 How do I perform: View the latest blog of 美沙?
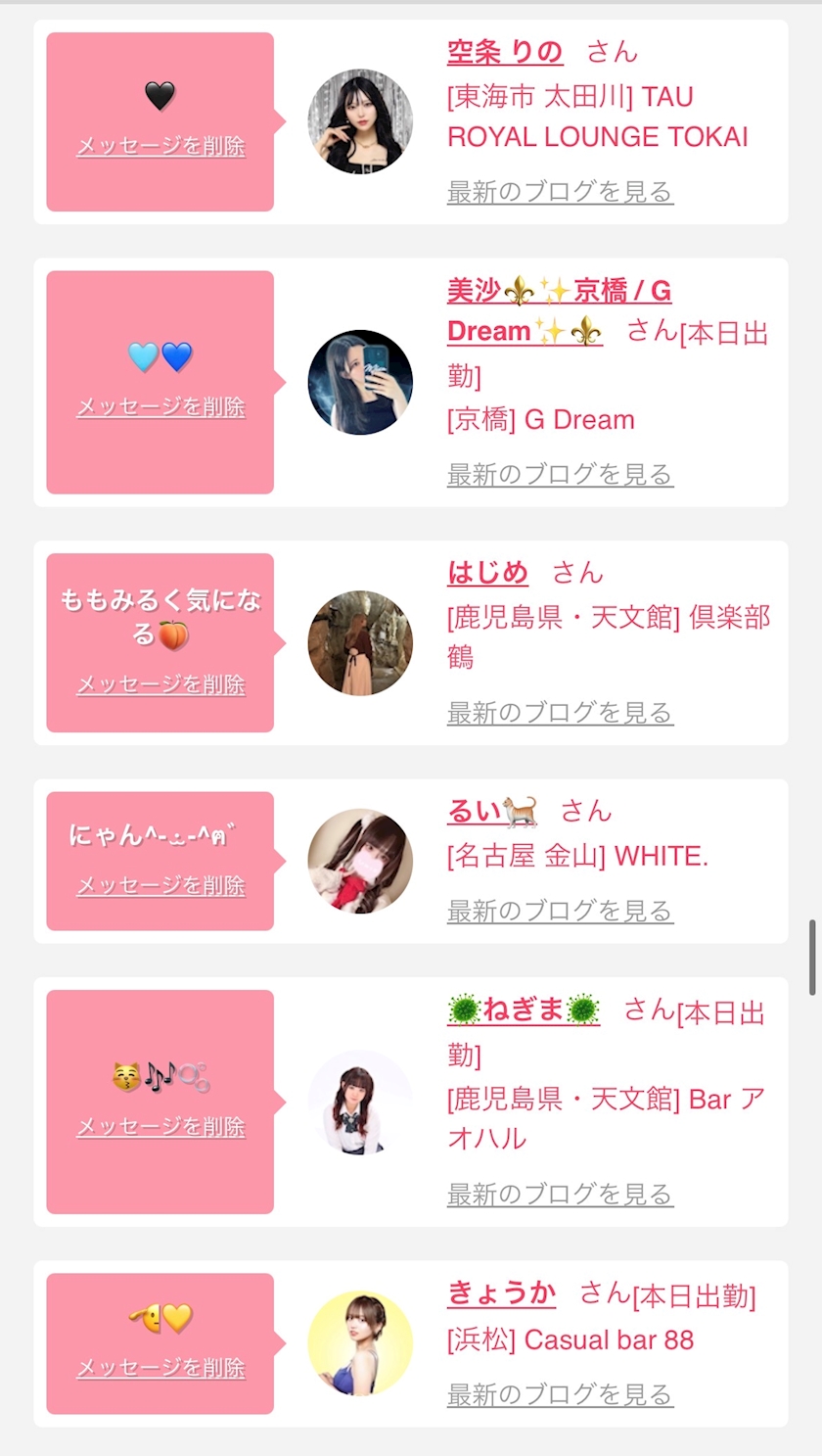(560, 474)
